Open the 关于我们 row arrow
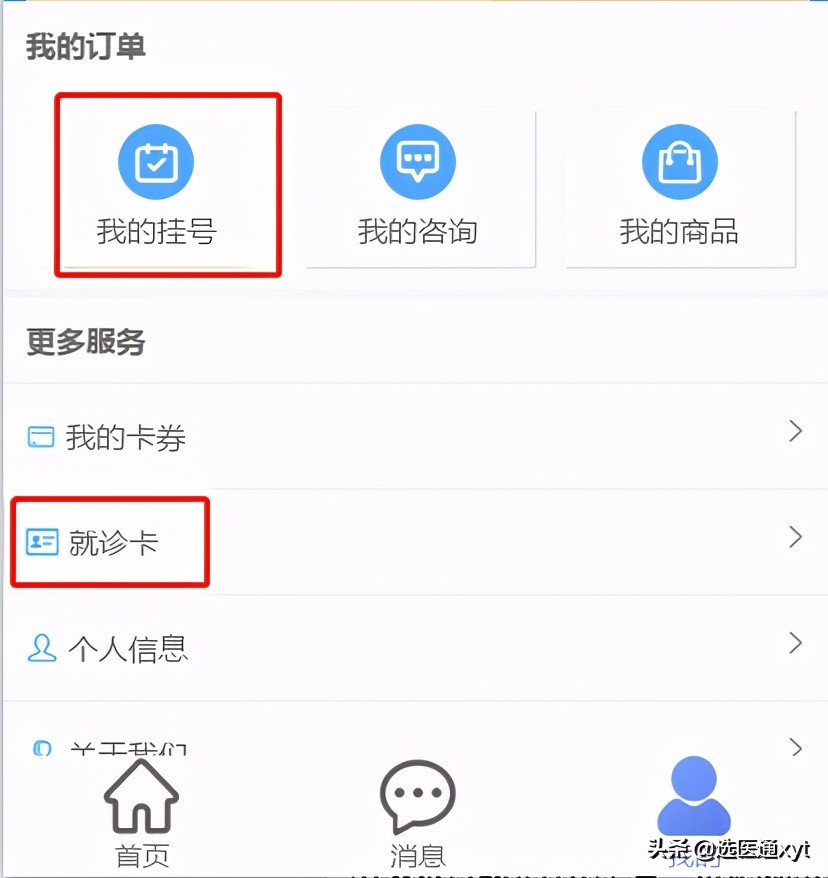Viewport: 828px width, 878px height. pos(795,748)
